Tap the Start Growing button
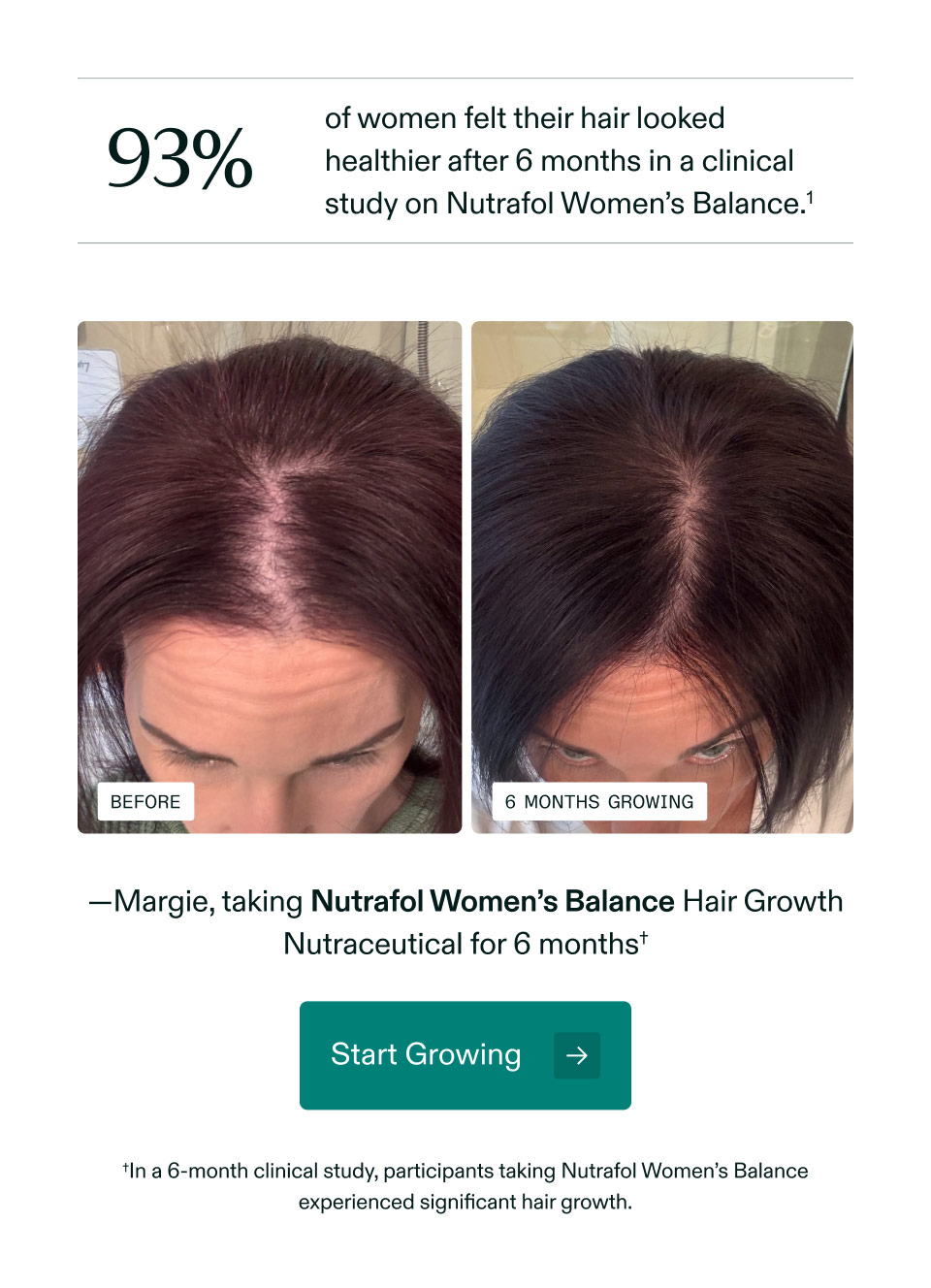The height and width of the screenshot is (1288, 931). (x=465, y=1054)
